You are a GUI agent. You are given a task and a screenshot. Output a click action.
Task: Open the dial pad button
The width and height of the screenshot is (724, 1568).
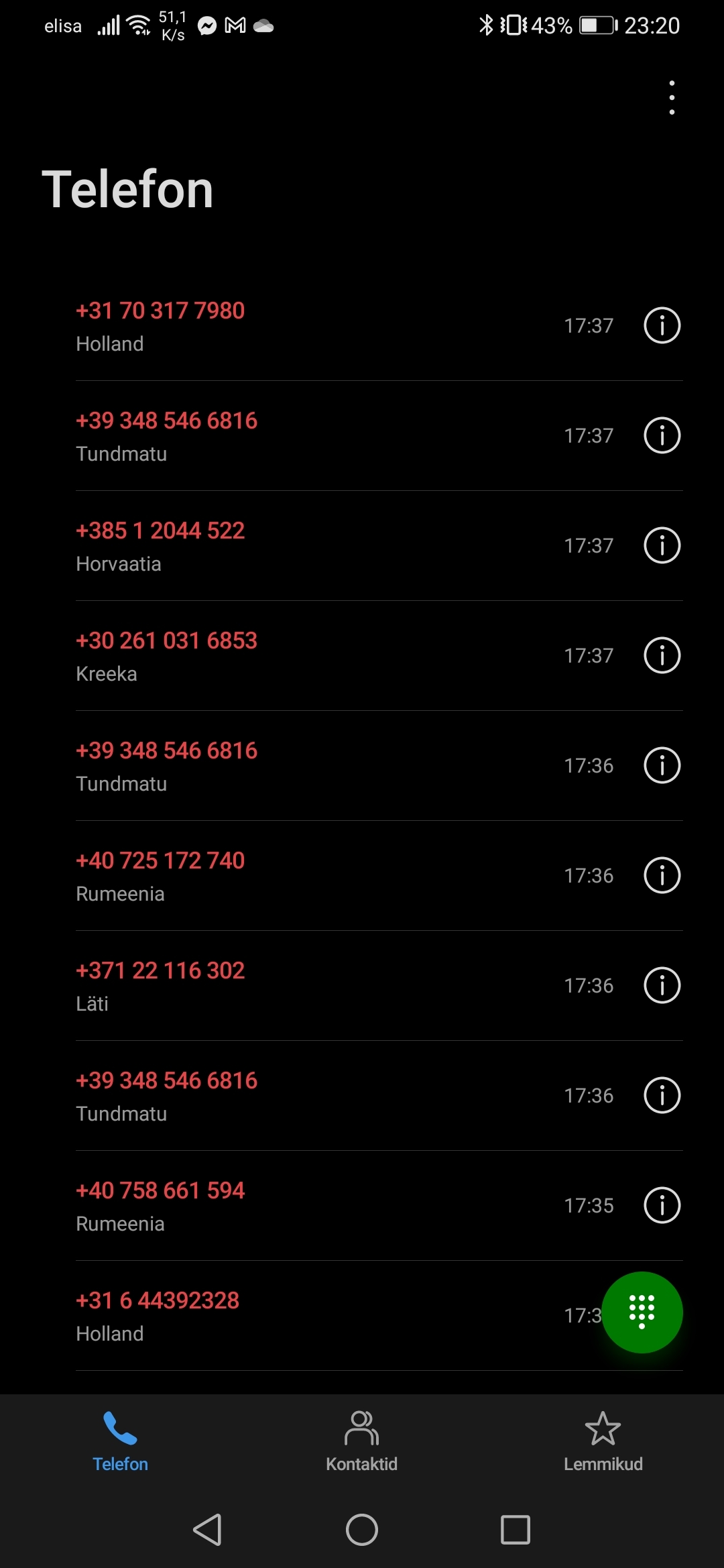tap(642, 1312)
